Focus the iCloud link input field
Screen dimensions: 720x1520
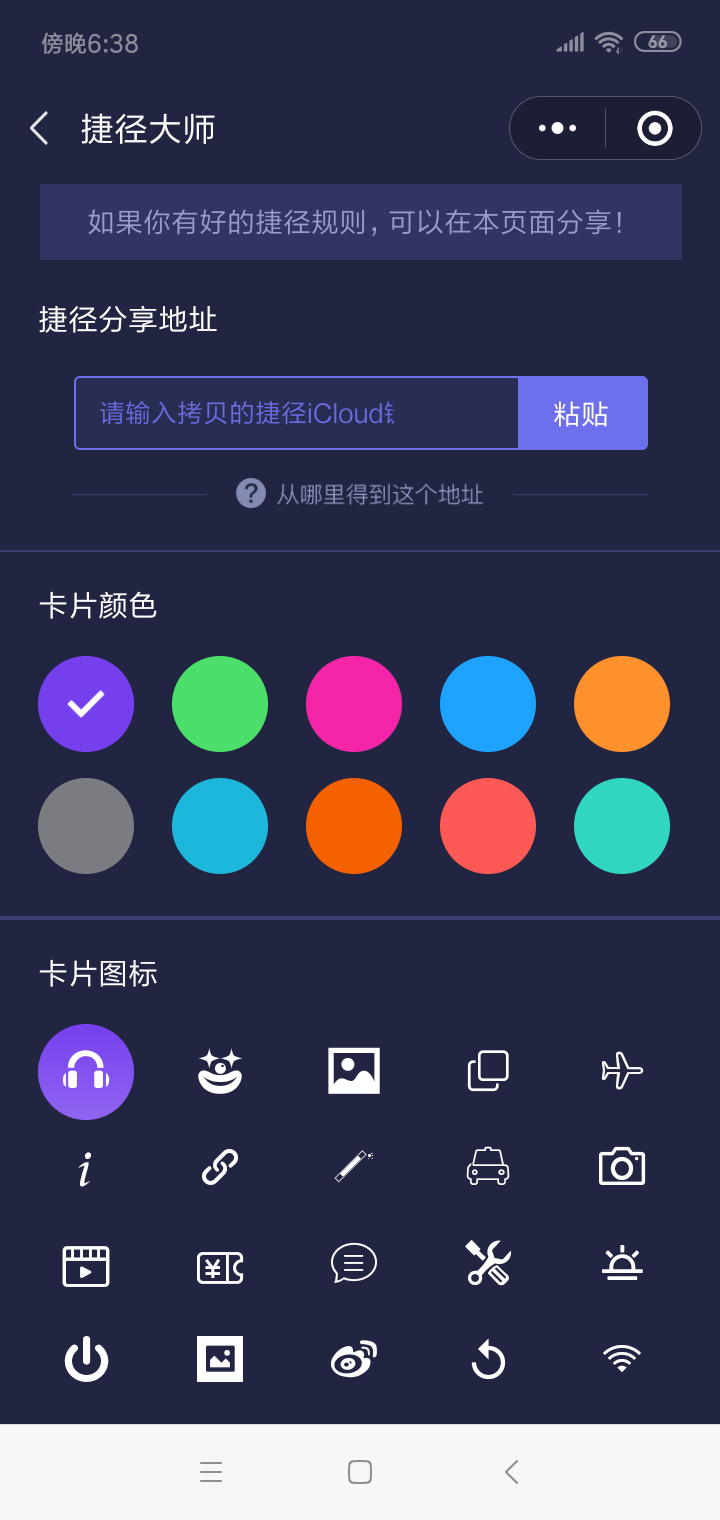[297, 413]
